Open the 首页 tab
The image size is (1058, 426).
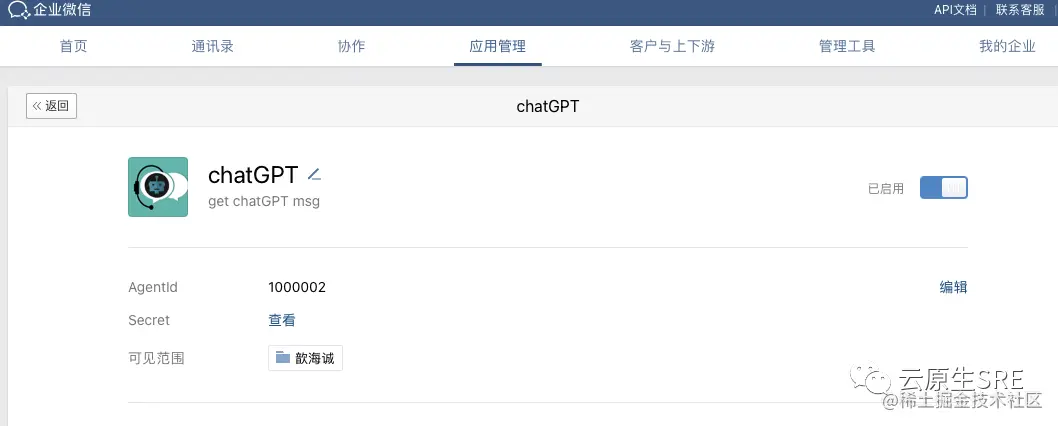tap(73, 46)
